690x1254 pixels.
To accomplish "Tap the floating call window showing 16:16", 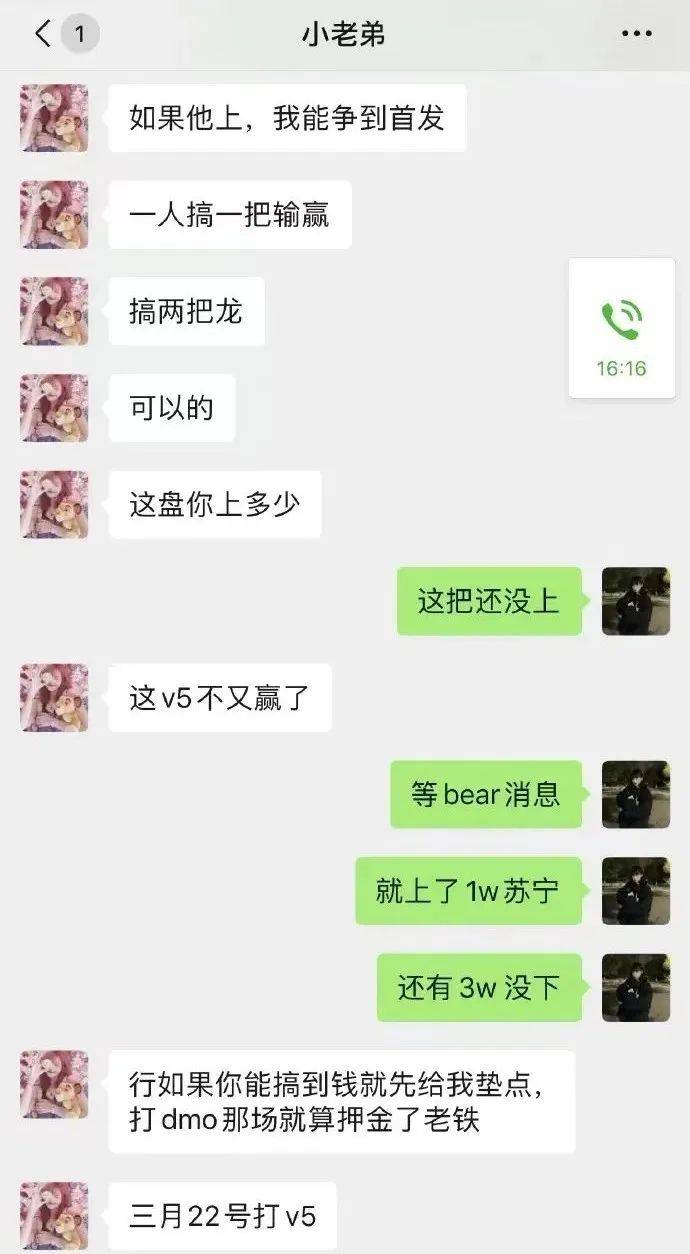I will 621,328.
